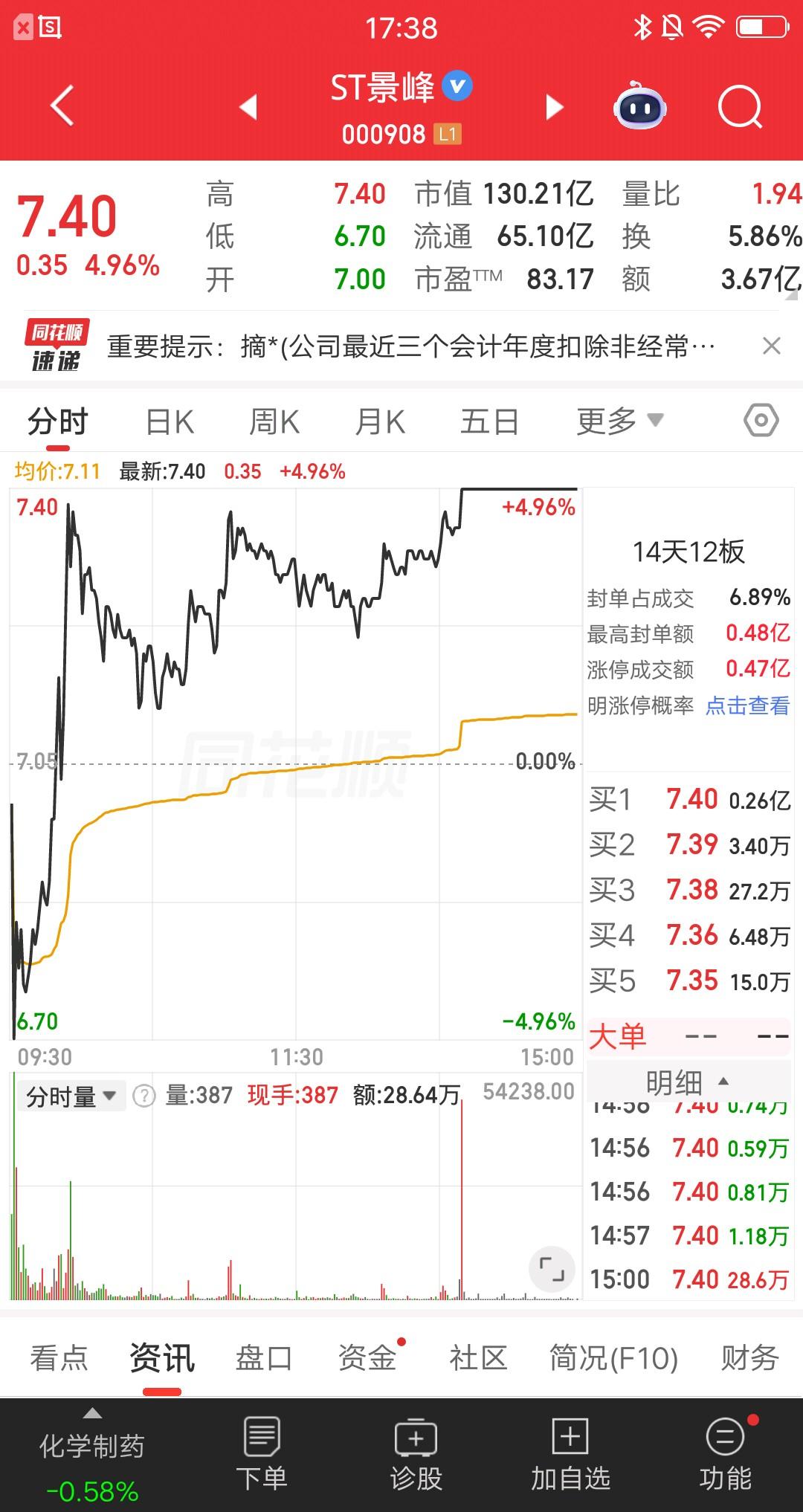Switch to next stock with right arrow
This screenshot has width=803, height=1512.
point(553,107)
